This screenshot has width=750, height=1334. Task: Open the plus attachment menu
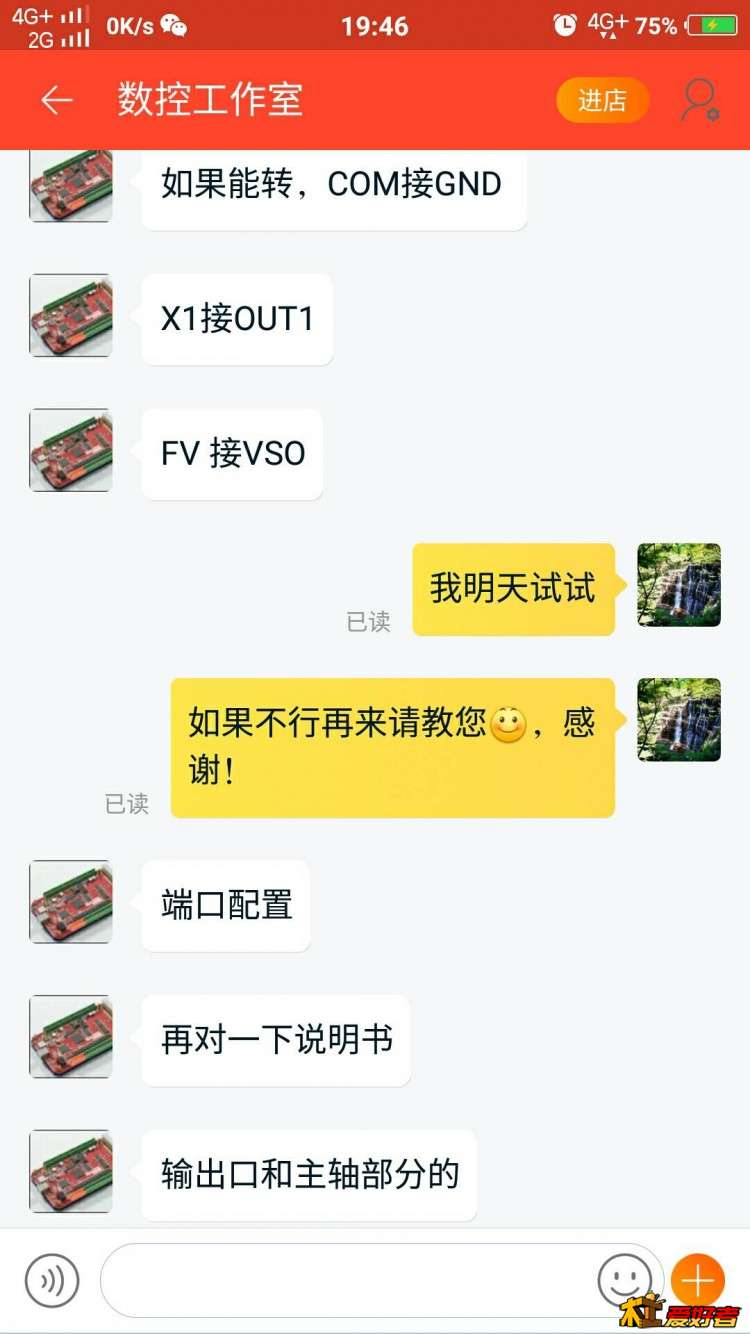(x=698, y=1279)
